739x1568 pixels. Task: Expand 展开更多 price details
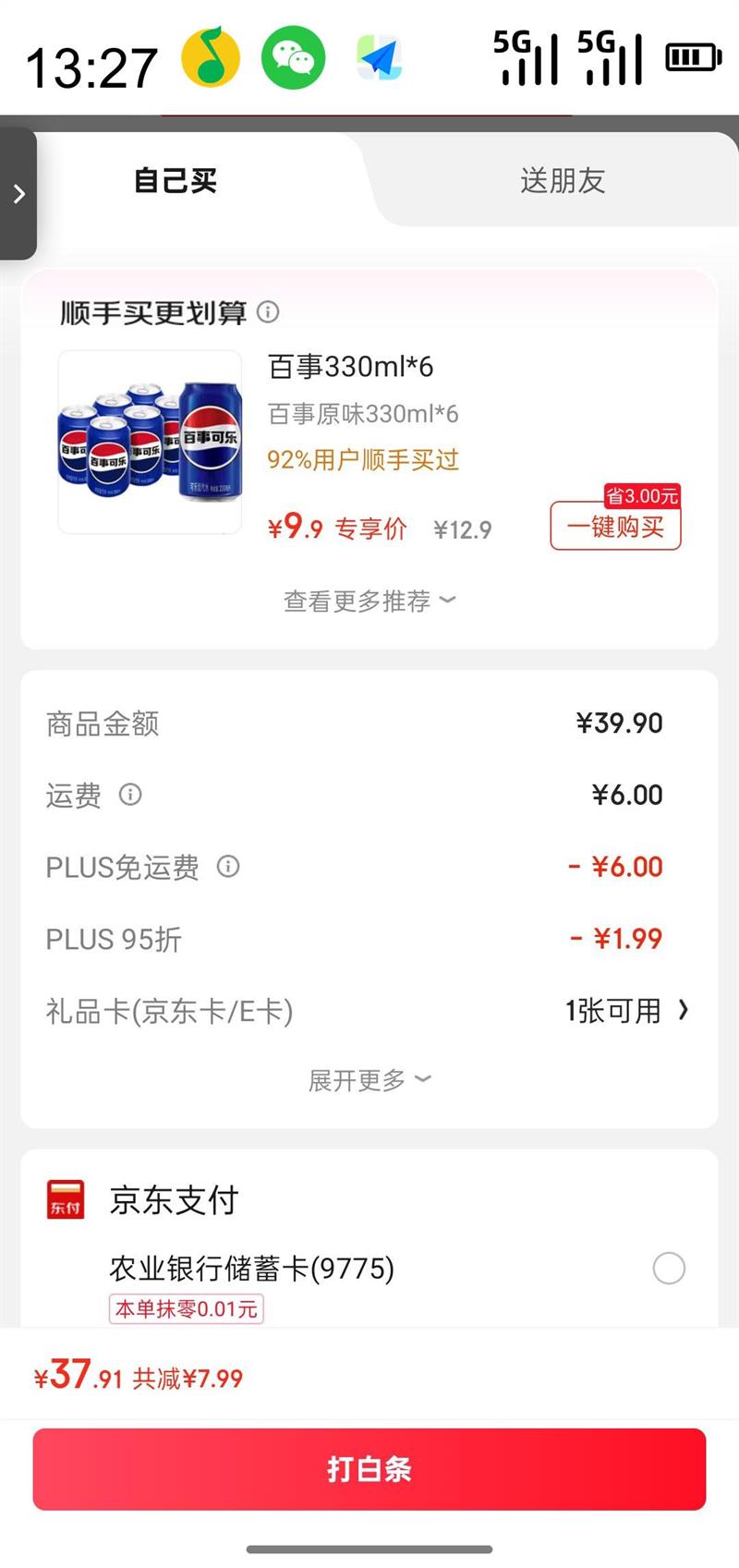[369, 1079]
